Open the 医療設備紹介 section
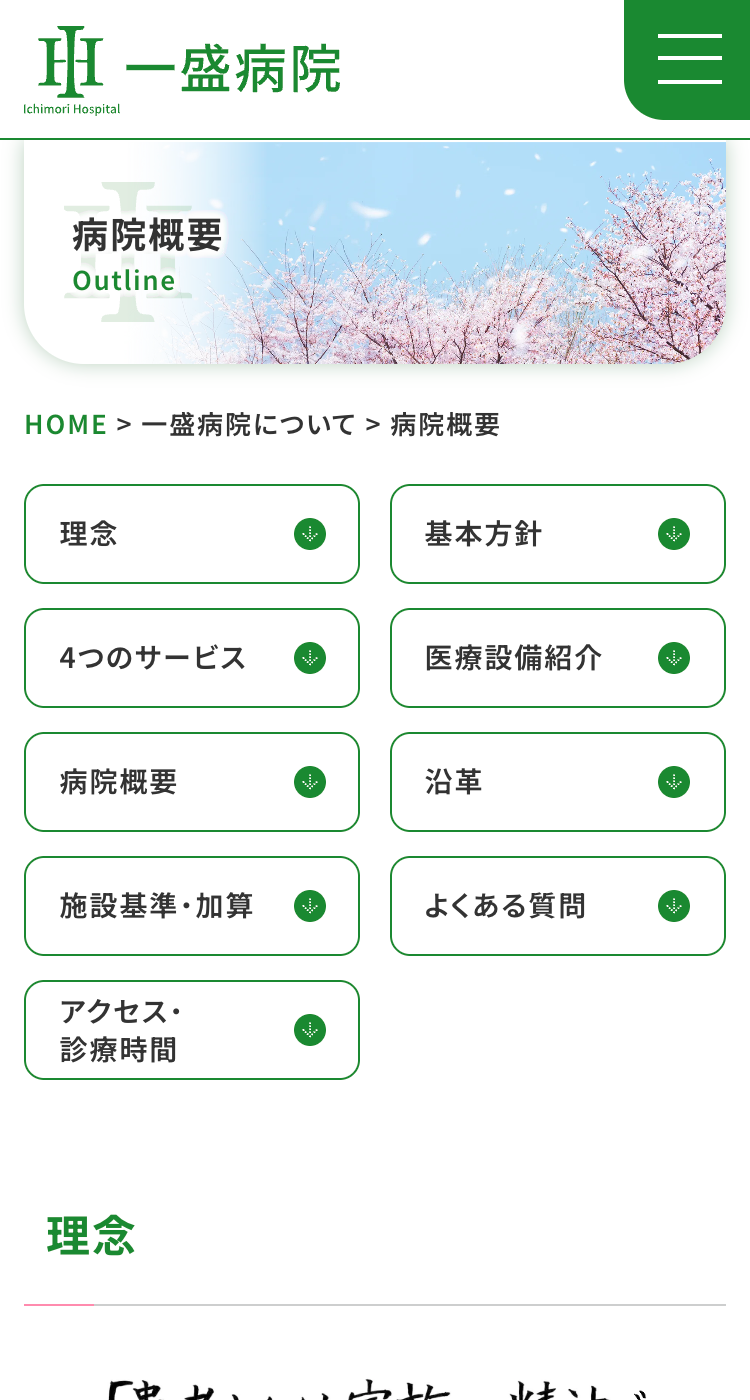The image size is (750, 1400). tap(557, 658)
